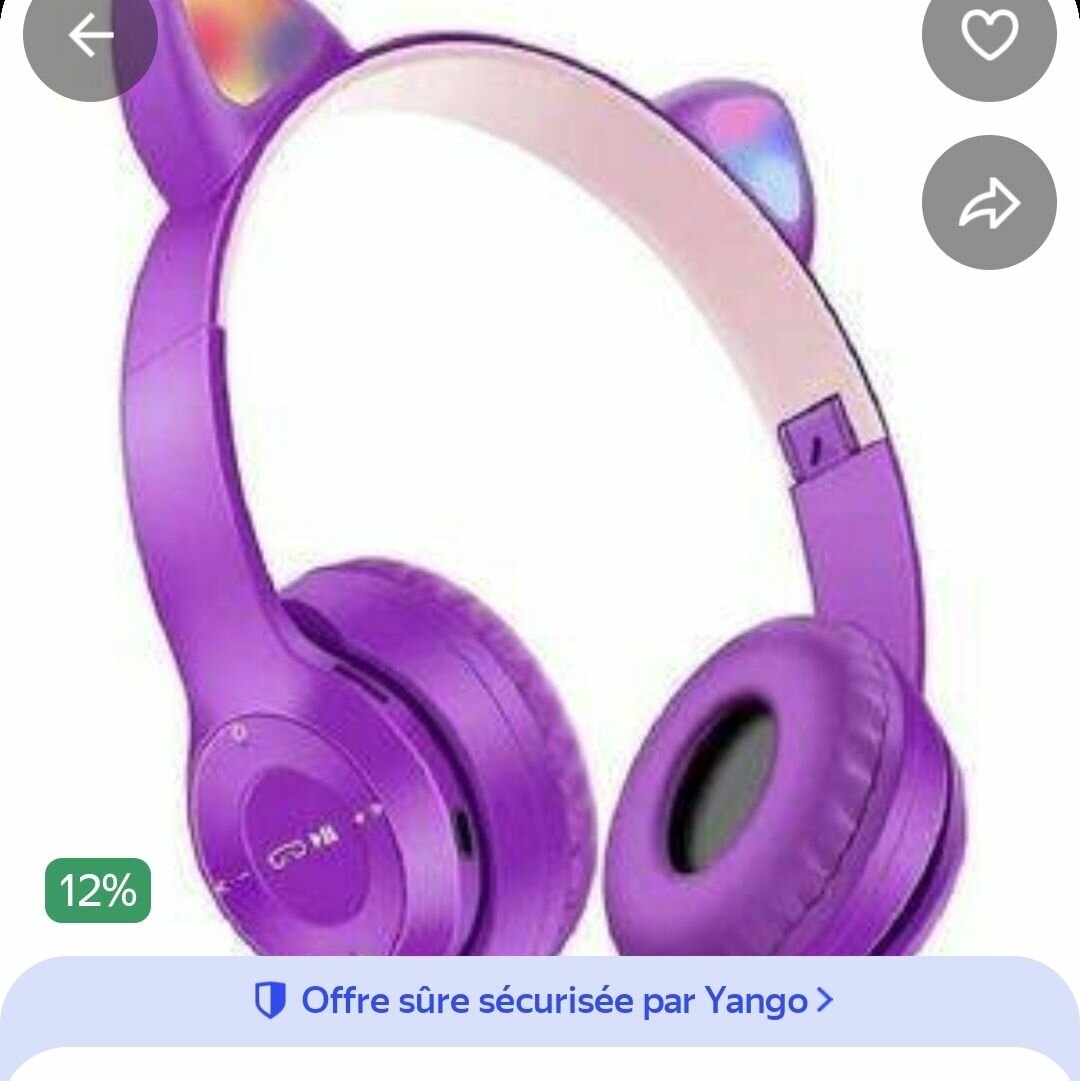Go back using the arrow button
1080x1081 pixels.
(90, 37)
